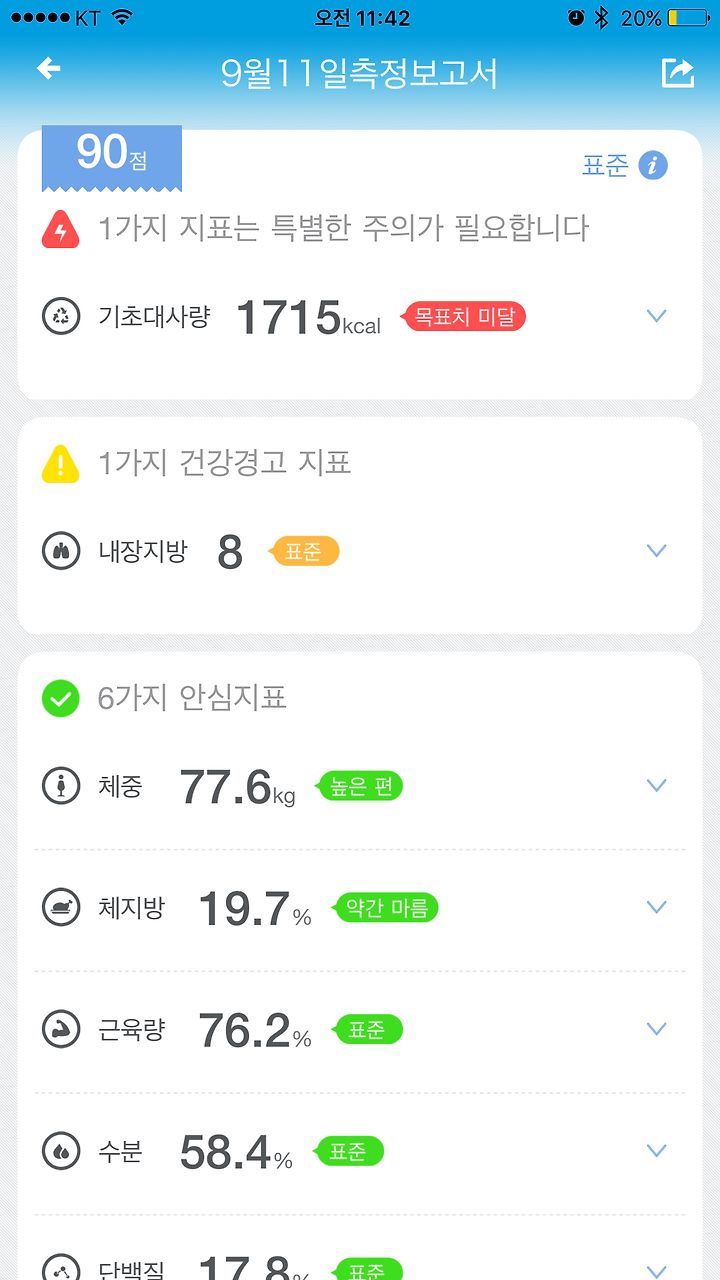This screenshot has width=720, height=1280.
Task: Share the 9월11일 measurement report
Action: tap(677, 72)
